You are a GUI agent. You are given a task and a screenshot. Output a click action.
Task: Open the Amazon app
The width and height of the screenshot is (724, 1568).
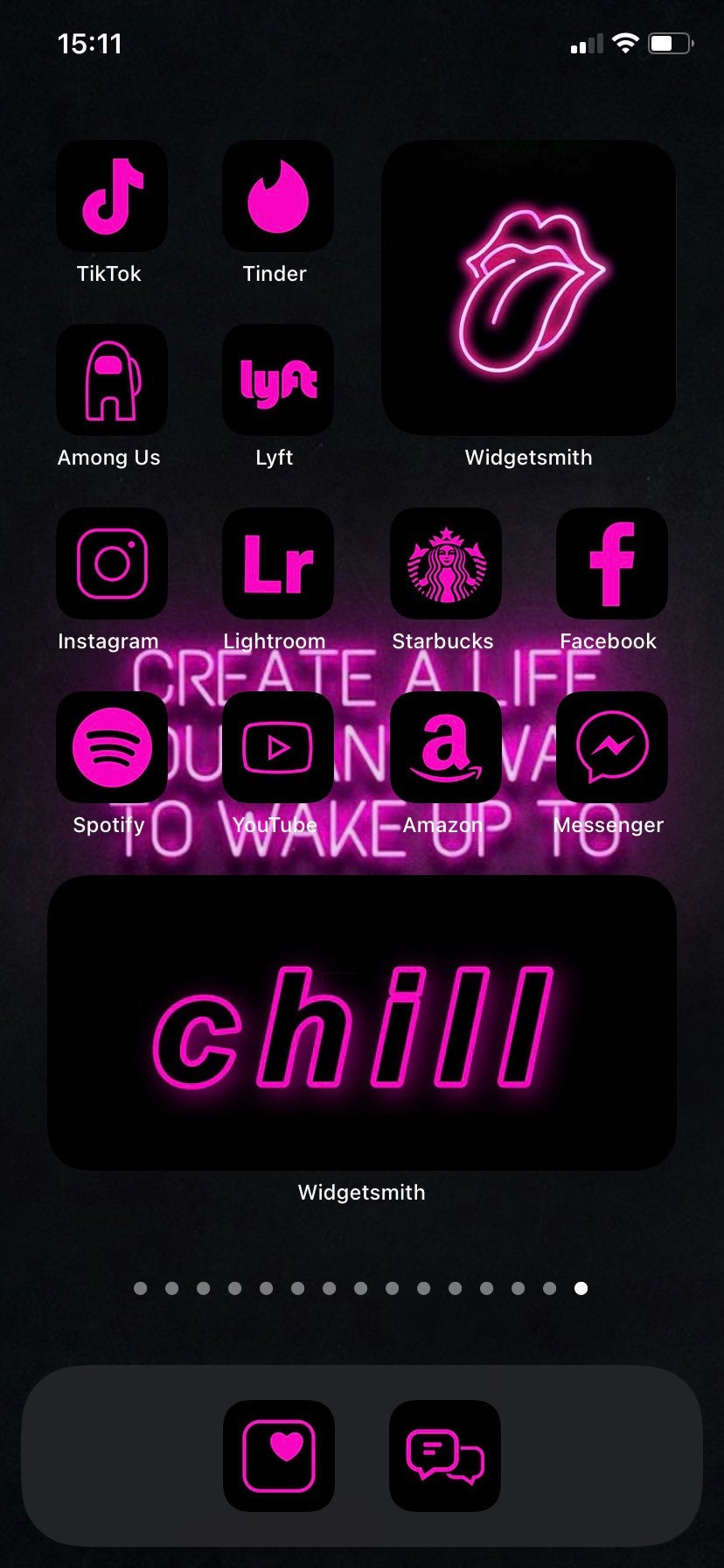tap(446, 747)
